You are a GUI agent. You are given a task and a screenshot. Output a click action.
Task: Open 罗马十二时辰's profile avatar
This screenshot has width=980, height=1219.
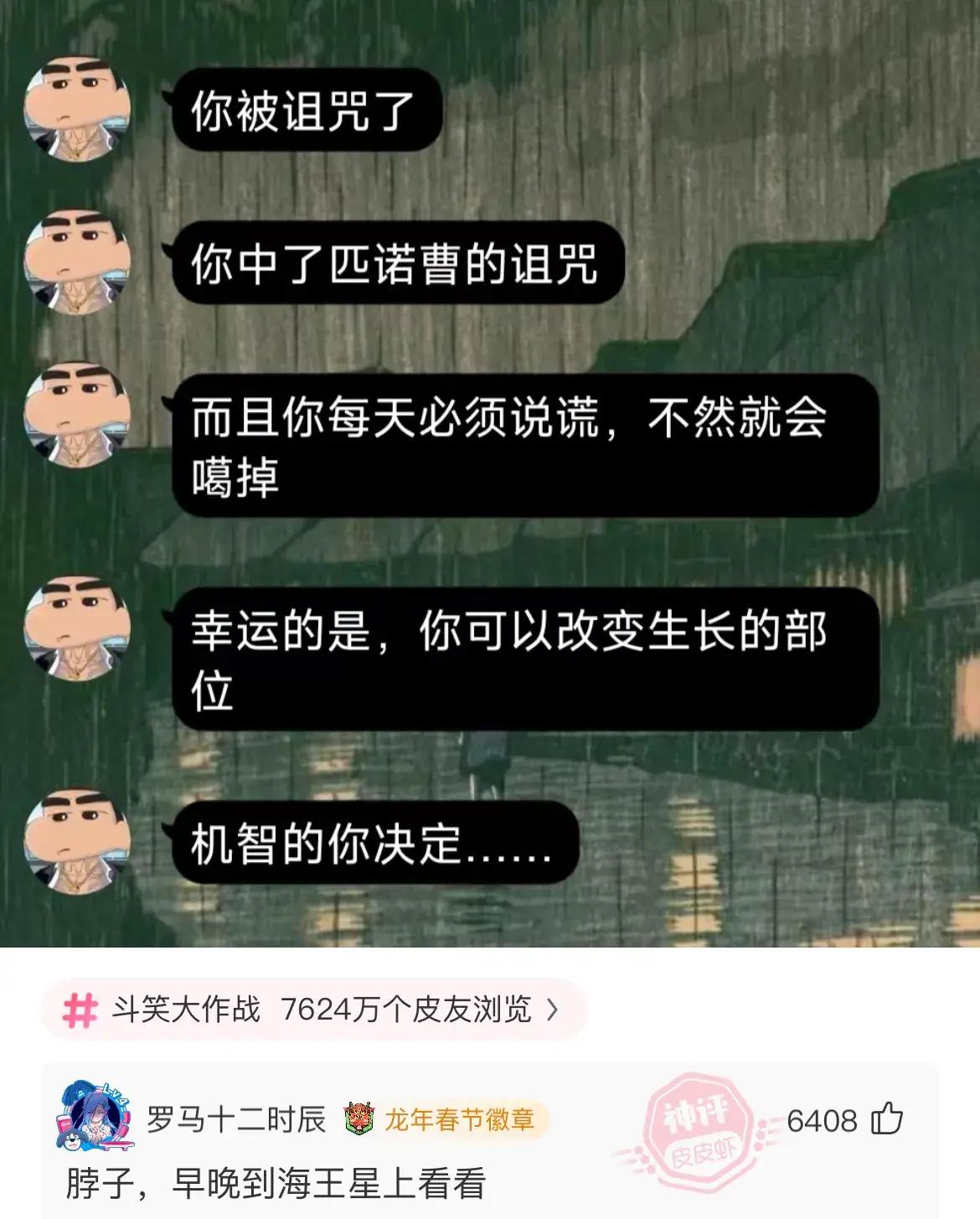coord(93,1117)
